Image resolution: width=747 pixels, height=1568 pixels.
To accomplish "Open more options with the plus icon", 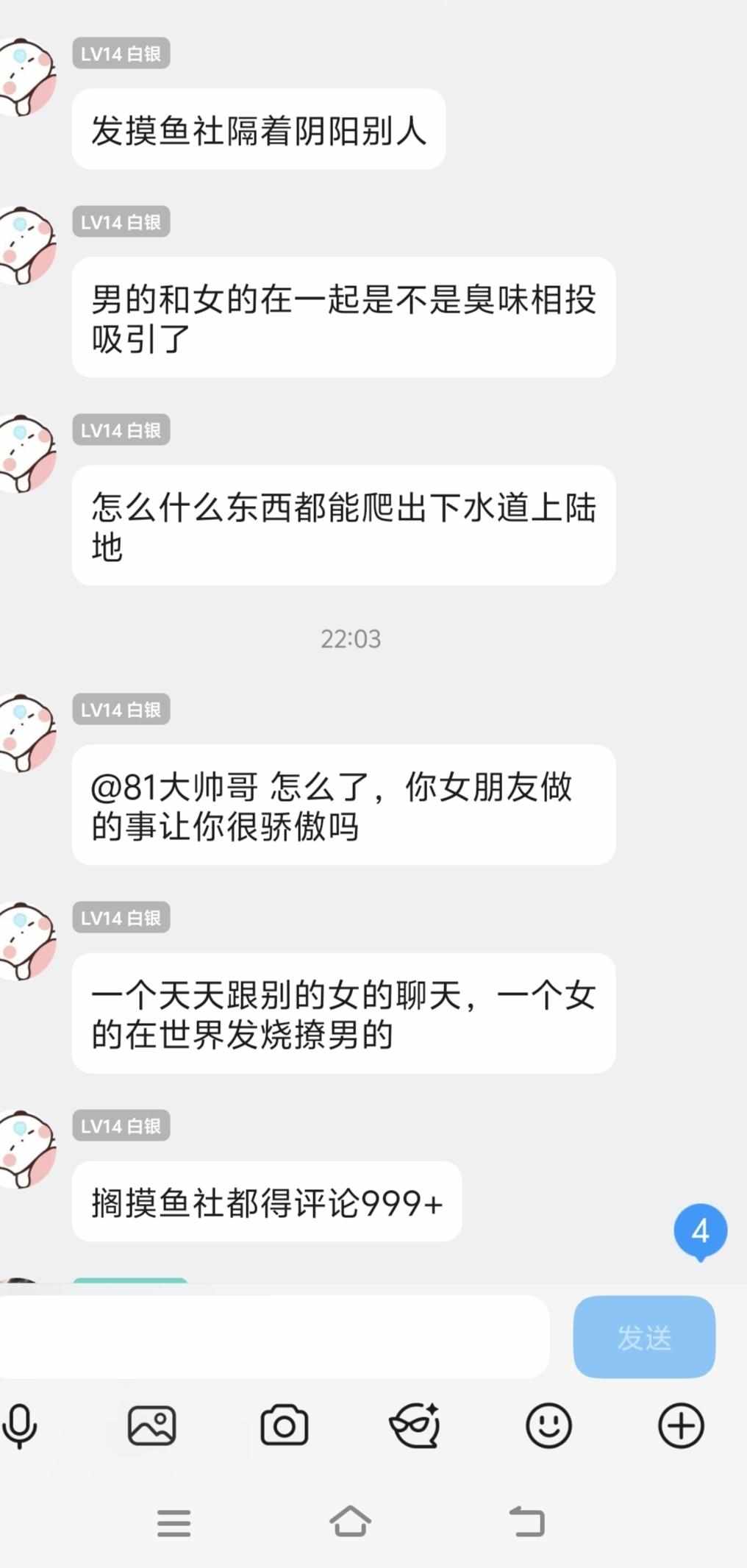I will 681,1425.
